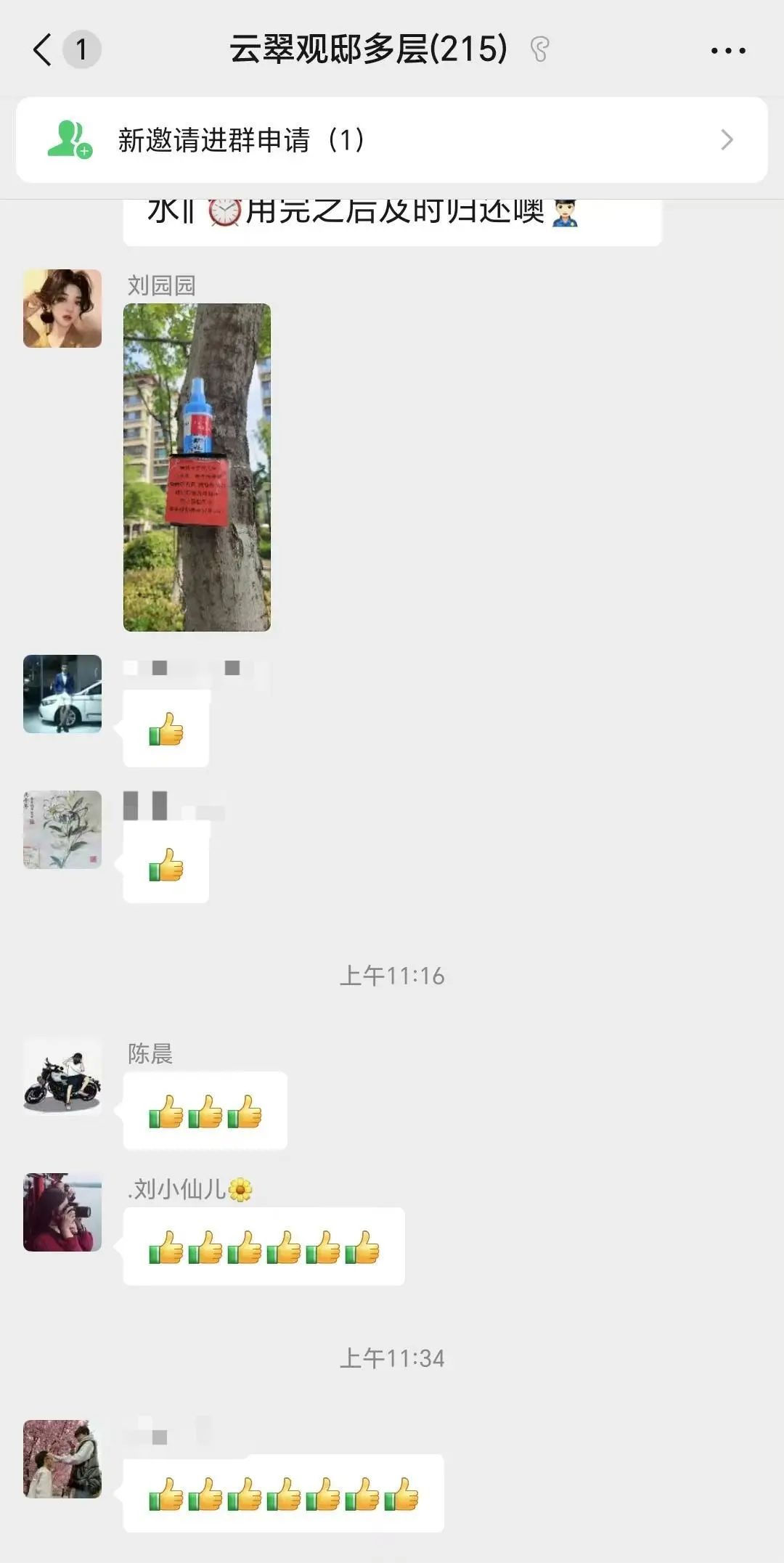View the tree photo sent by 刘园园
Image resolution: width=784 pixels, height=1563 pixels.
(197, 467)
